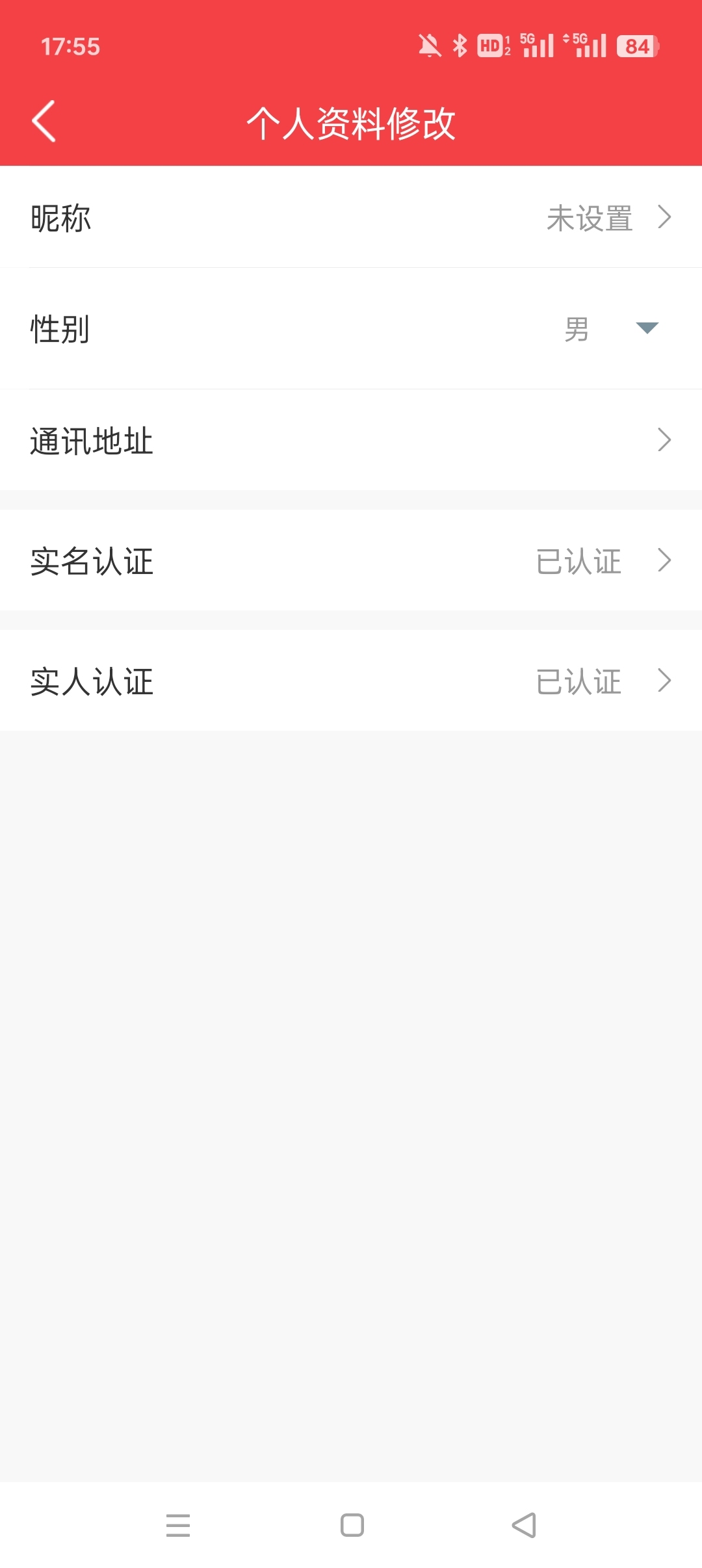Image resolution: width=702 pixels, height=1568 pixels.
Task: Open 实名认证 verification details
Action: [351, 560]
